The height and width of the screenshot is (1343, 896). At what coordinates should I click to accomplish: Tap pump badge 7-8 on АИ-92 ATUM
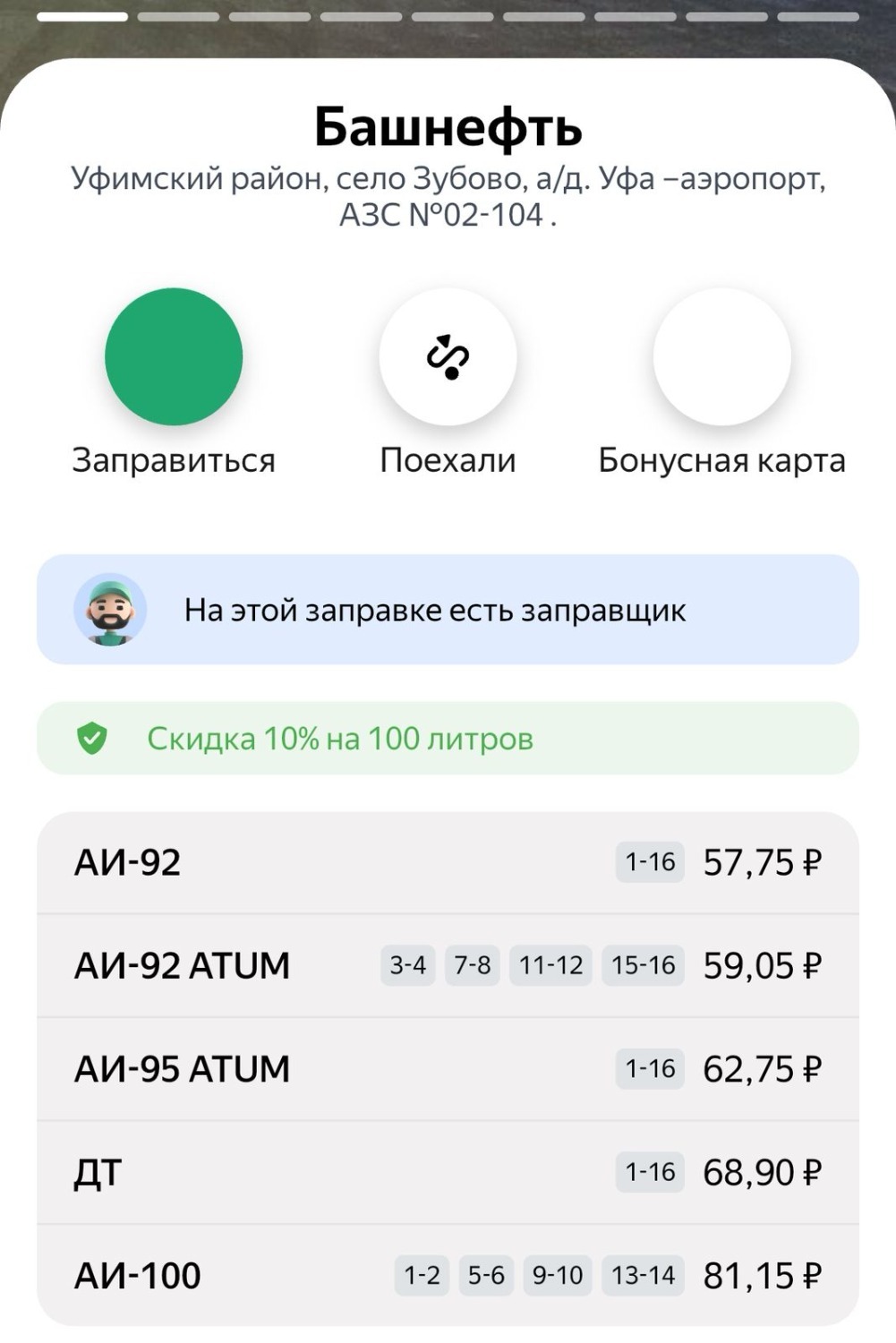click(473, 966)
